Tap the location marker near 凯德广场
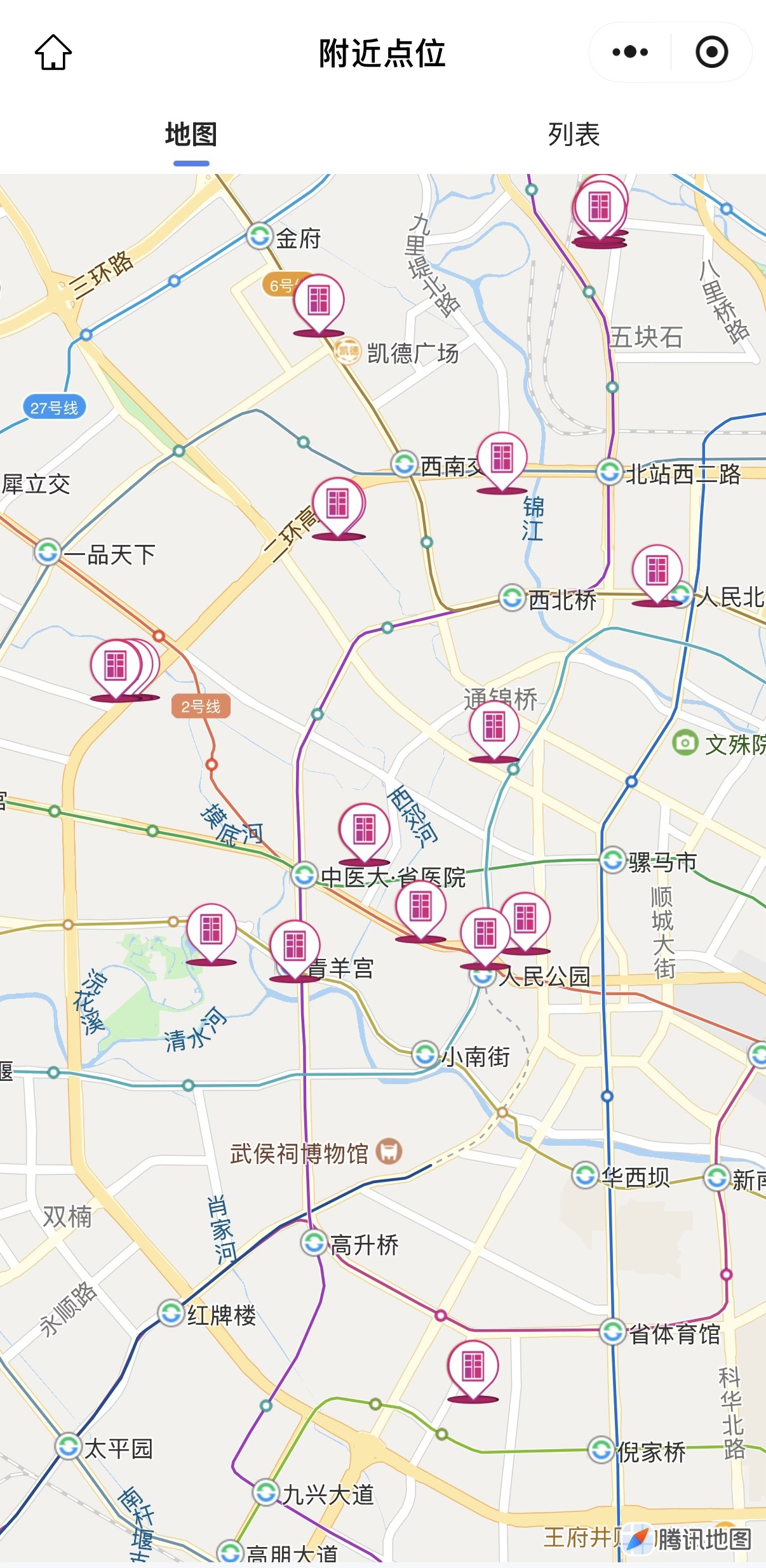 pyautogui.click(x=319, y=301)
